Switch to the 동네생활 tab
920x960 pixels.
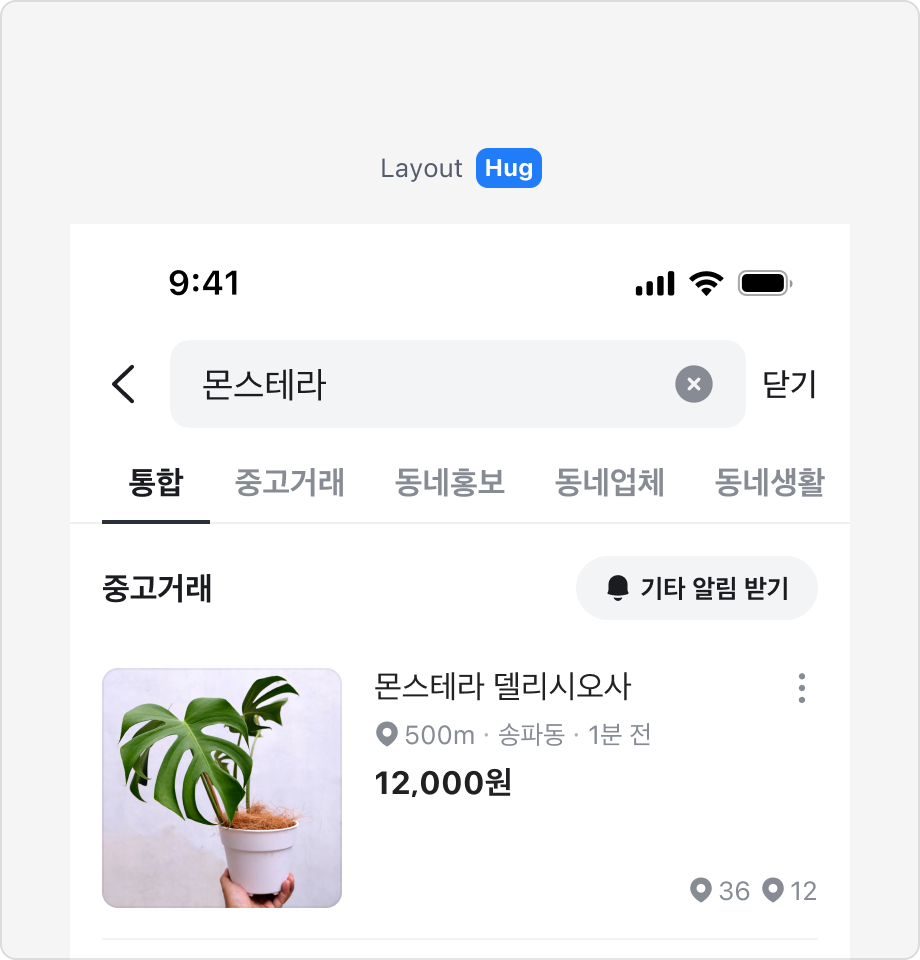pyautogui.click(x=768, y=483)
